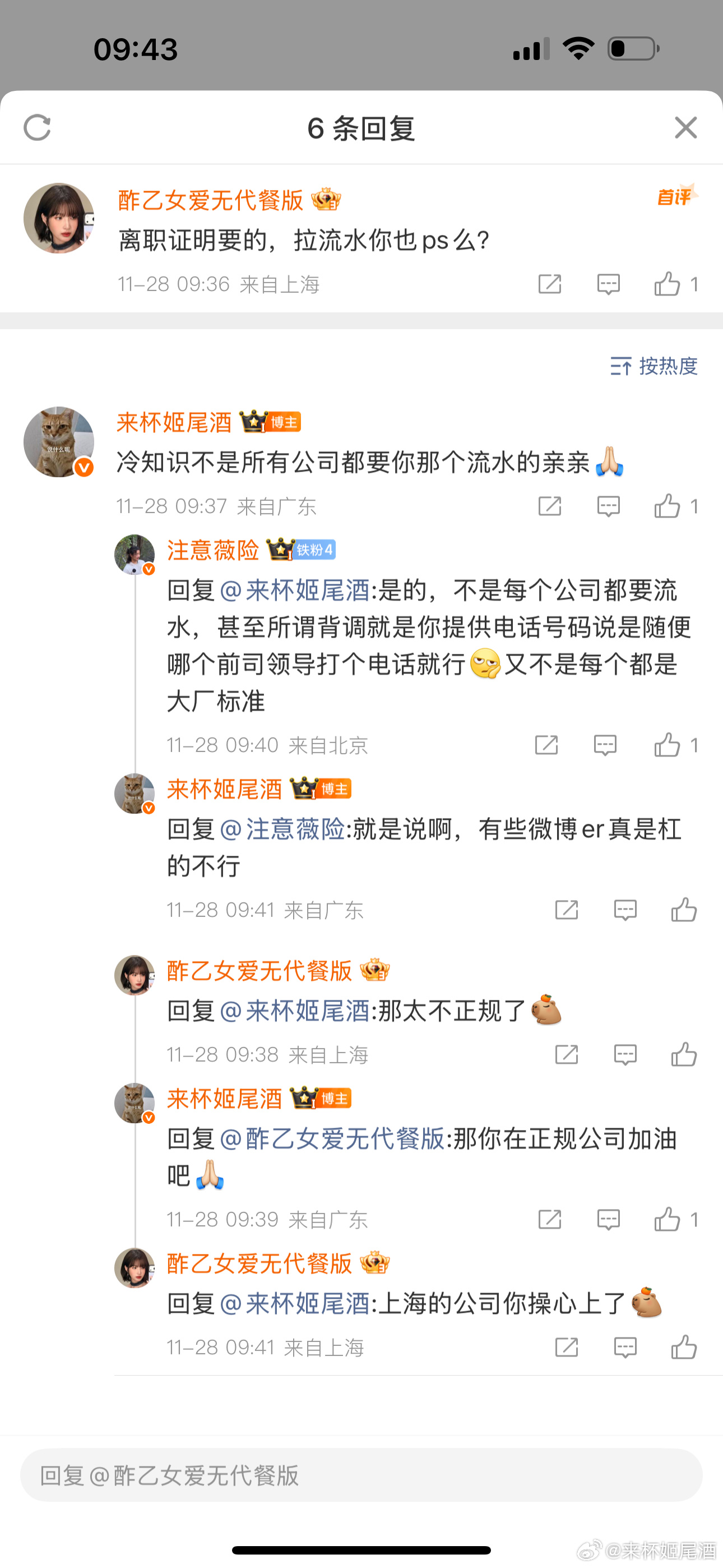The width and height of the screenshot is (723, 1568).
Task: Refresh the 6 条回复 list
Action: [37, 128]
